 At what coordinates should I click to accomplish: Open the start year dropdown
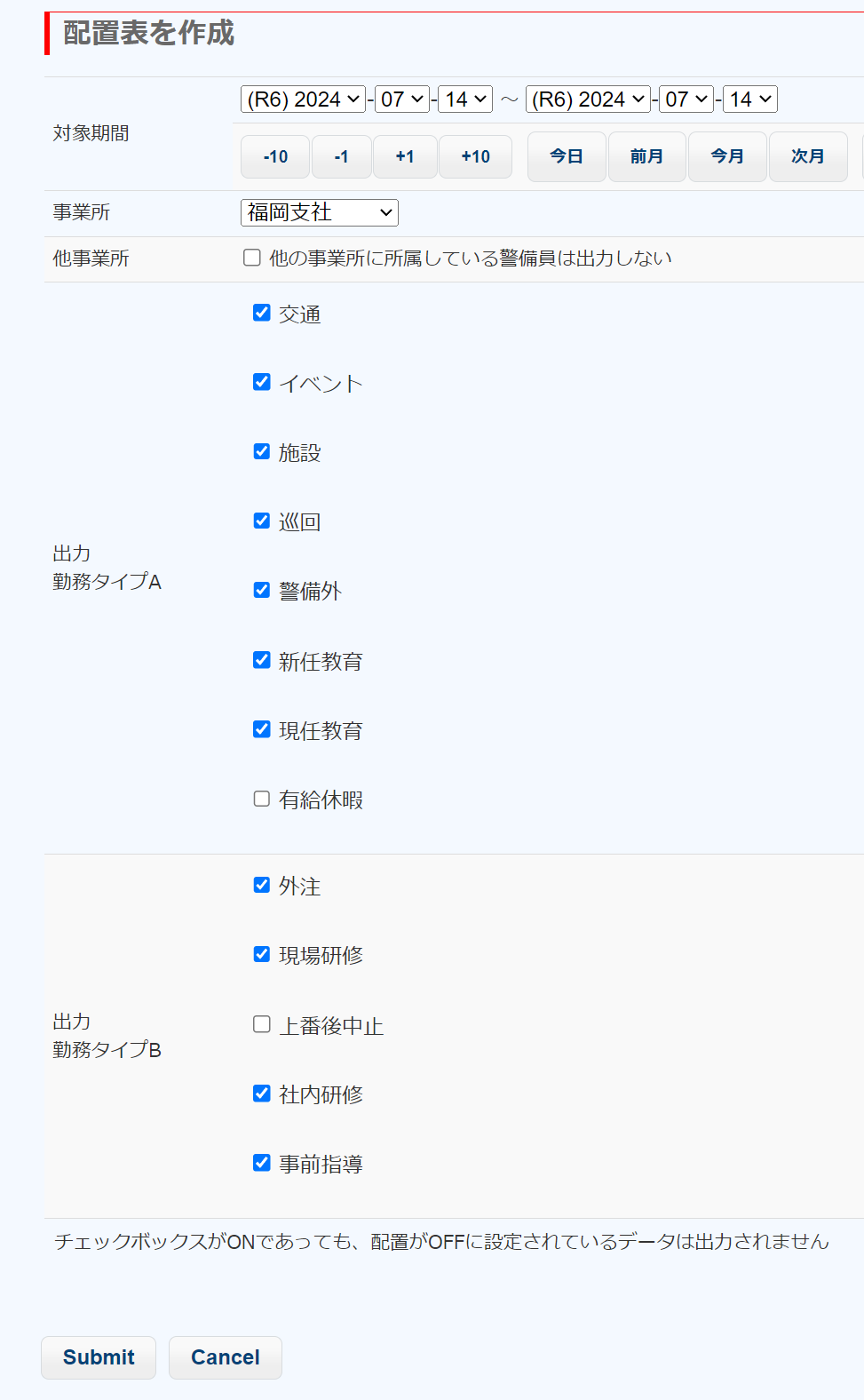tap(303, 99)
